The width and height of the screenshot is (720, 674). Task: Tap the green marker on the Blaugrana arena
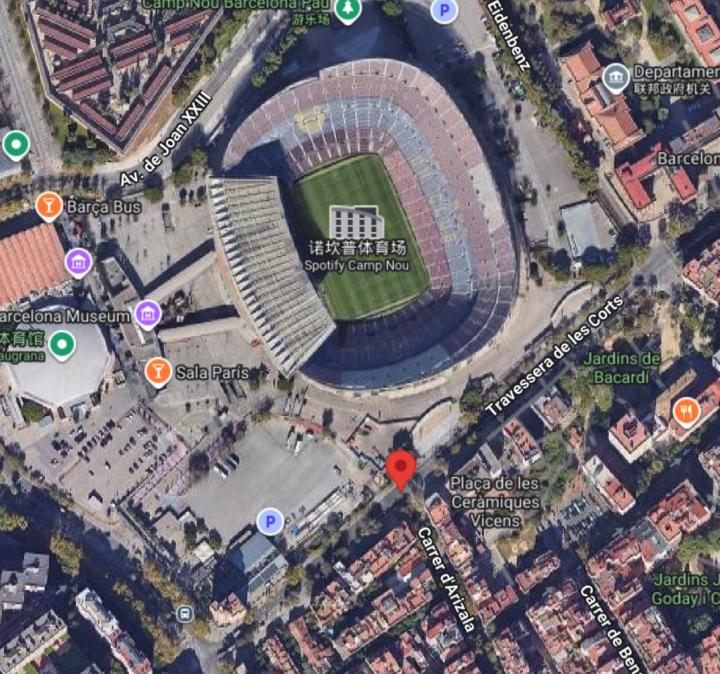(x=62, y=346)
